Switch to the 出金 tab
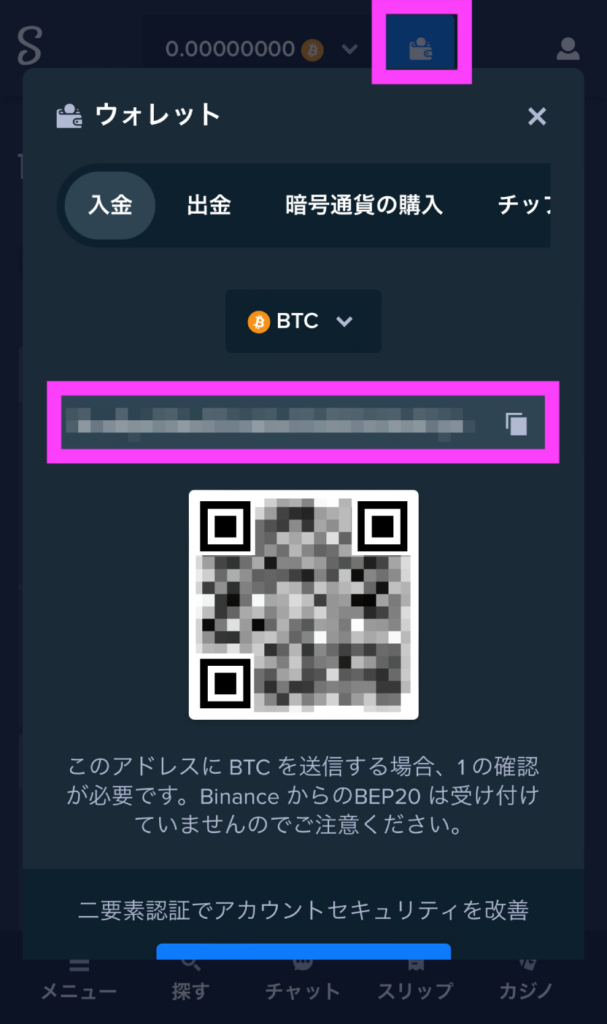The height and width of the screenshot is (1024, 607). [x=209, y=206]
